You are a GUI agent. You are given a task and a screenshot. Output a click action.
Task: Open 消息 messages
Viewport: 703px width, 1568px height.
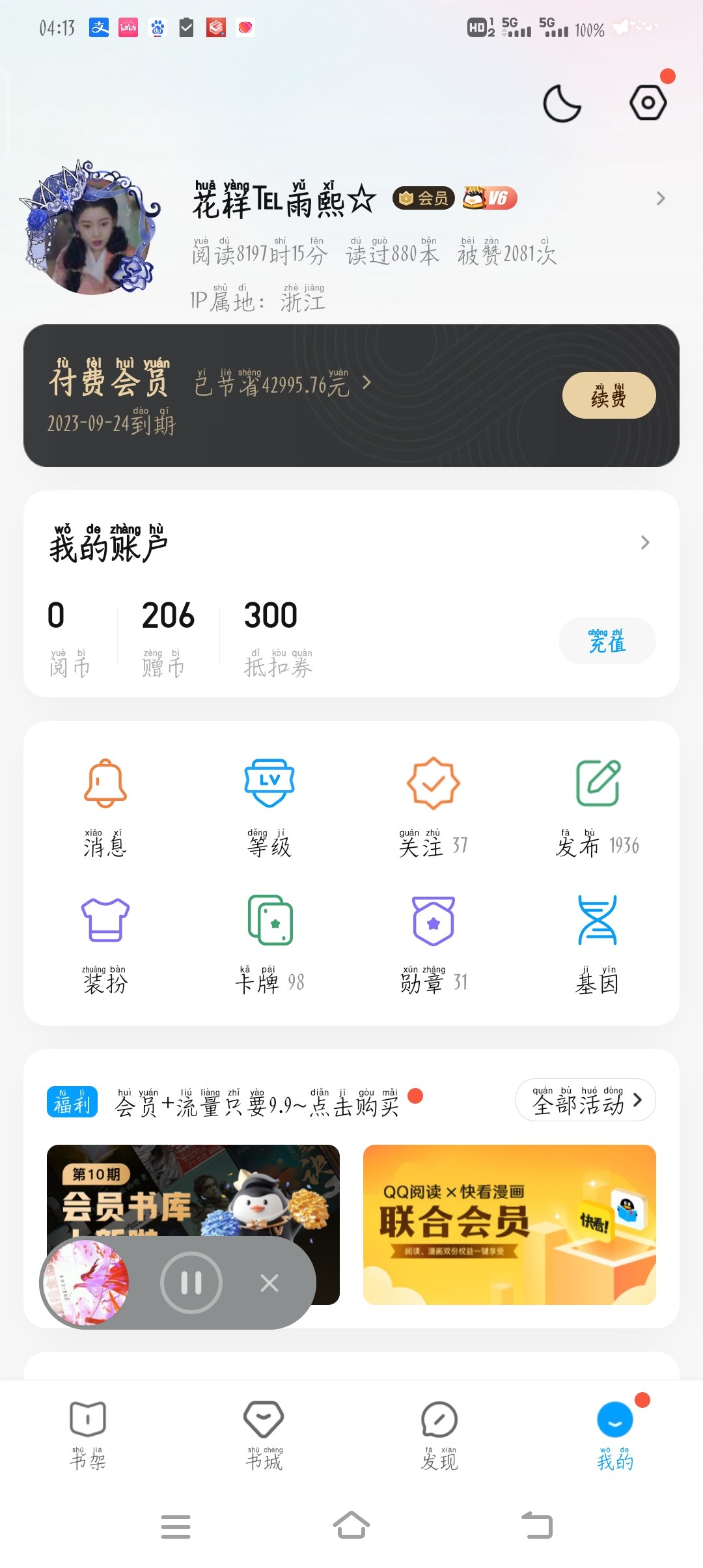(x=105, y=807)
